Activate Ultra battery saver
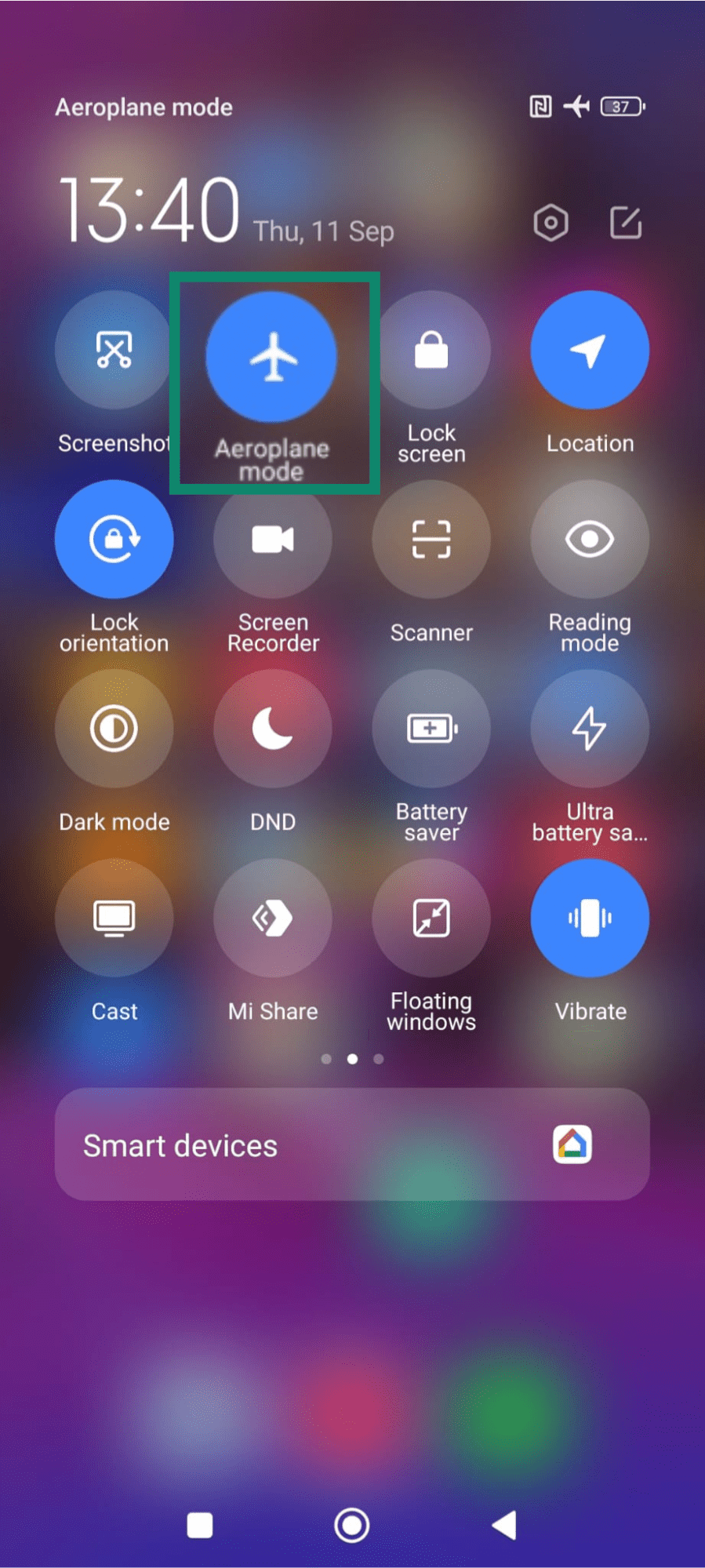 pyautogui.click(x=590, y=728)
